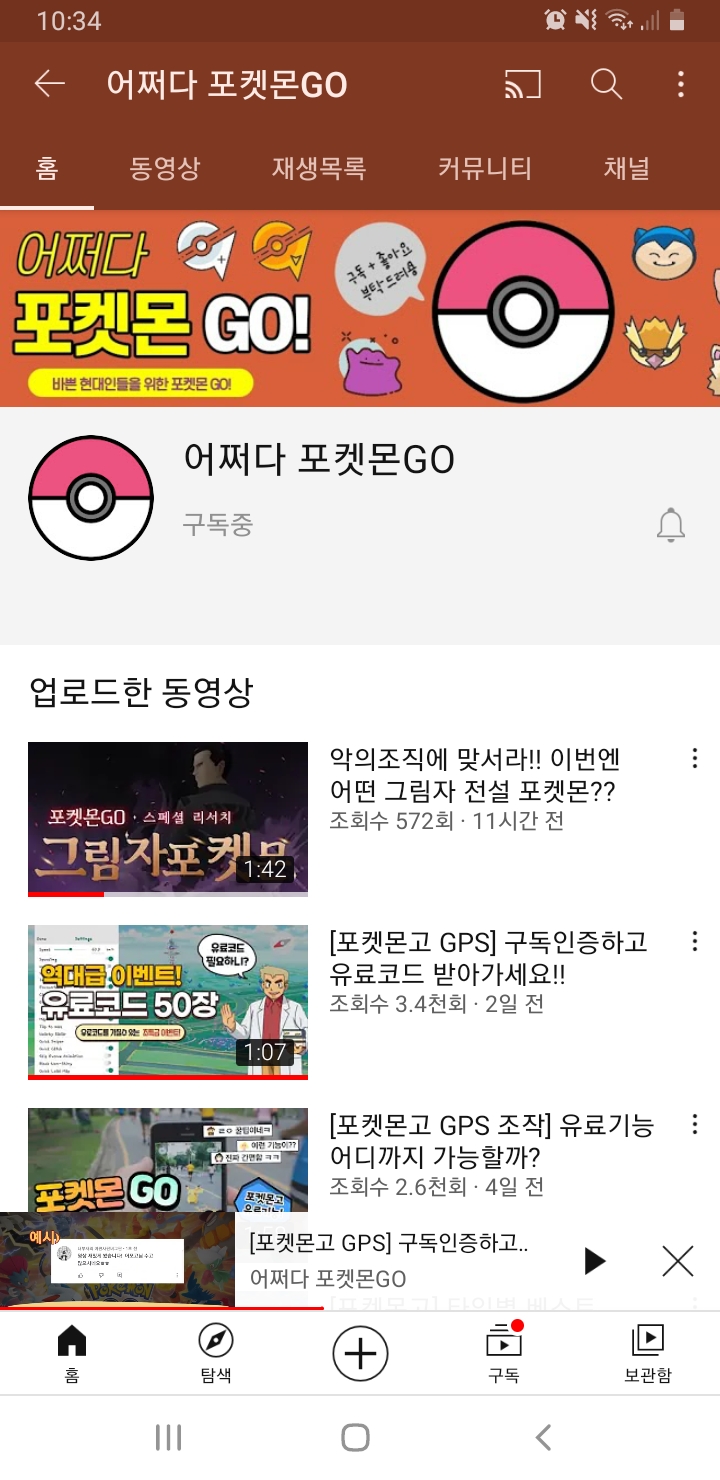
Task: Tap the 구독중 subscription button
Action: point(217,524)
